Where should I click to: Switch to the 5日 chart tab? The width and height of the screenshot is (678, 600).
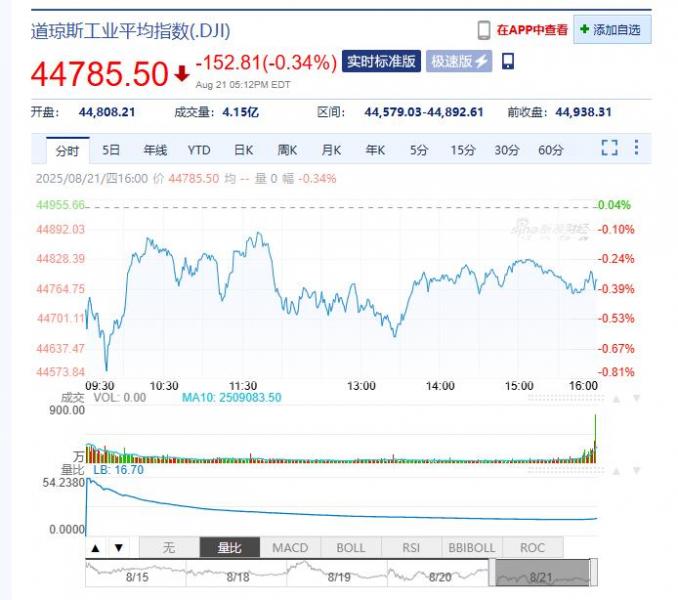click(x=111, y=150)
